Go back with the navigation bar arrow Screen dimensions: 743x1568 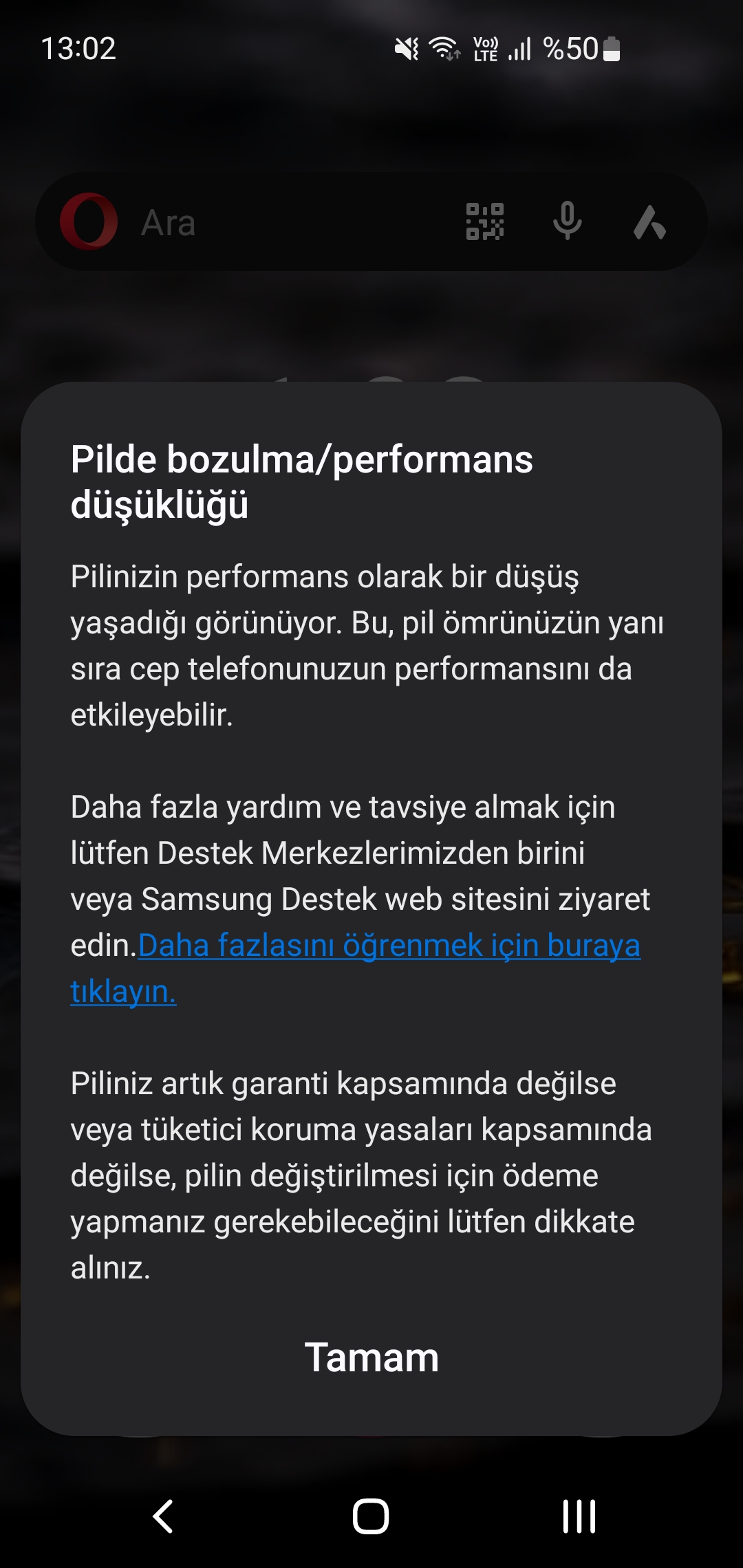[x=164, y=1516]
